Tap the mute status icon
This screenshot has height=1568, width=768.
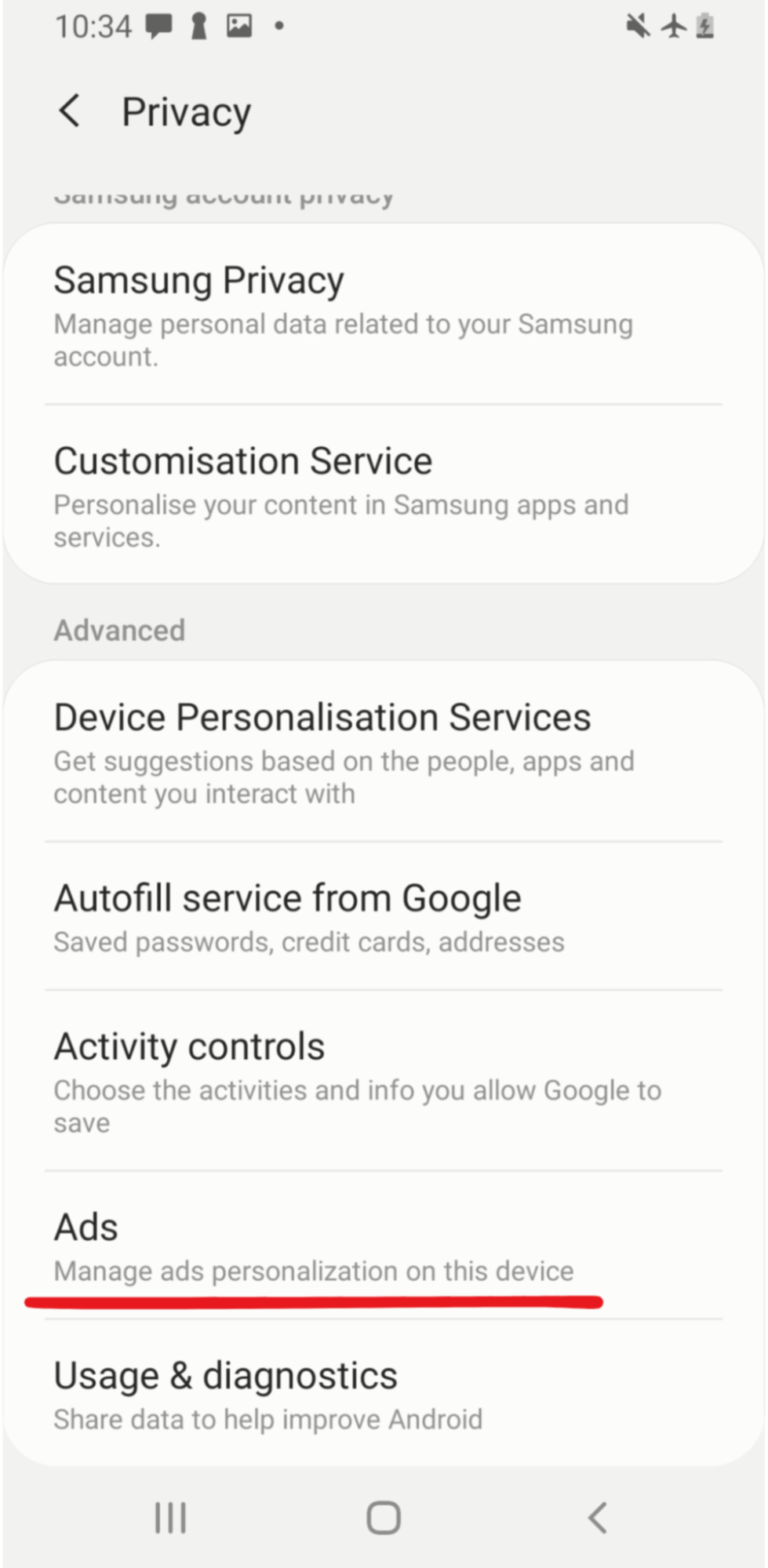636,25
